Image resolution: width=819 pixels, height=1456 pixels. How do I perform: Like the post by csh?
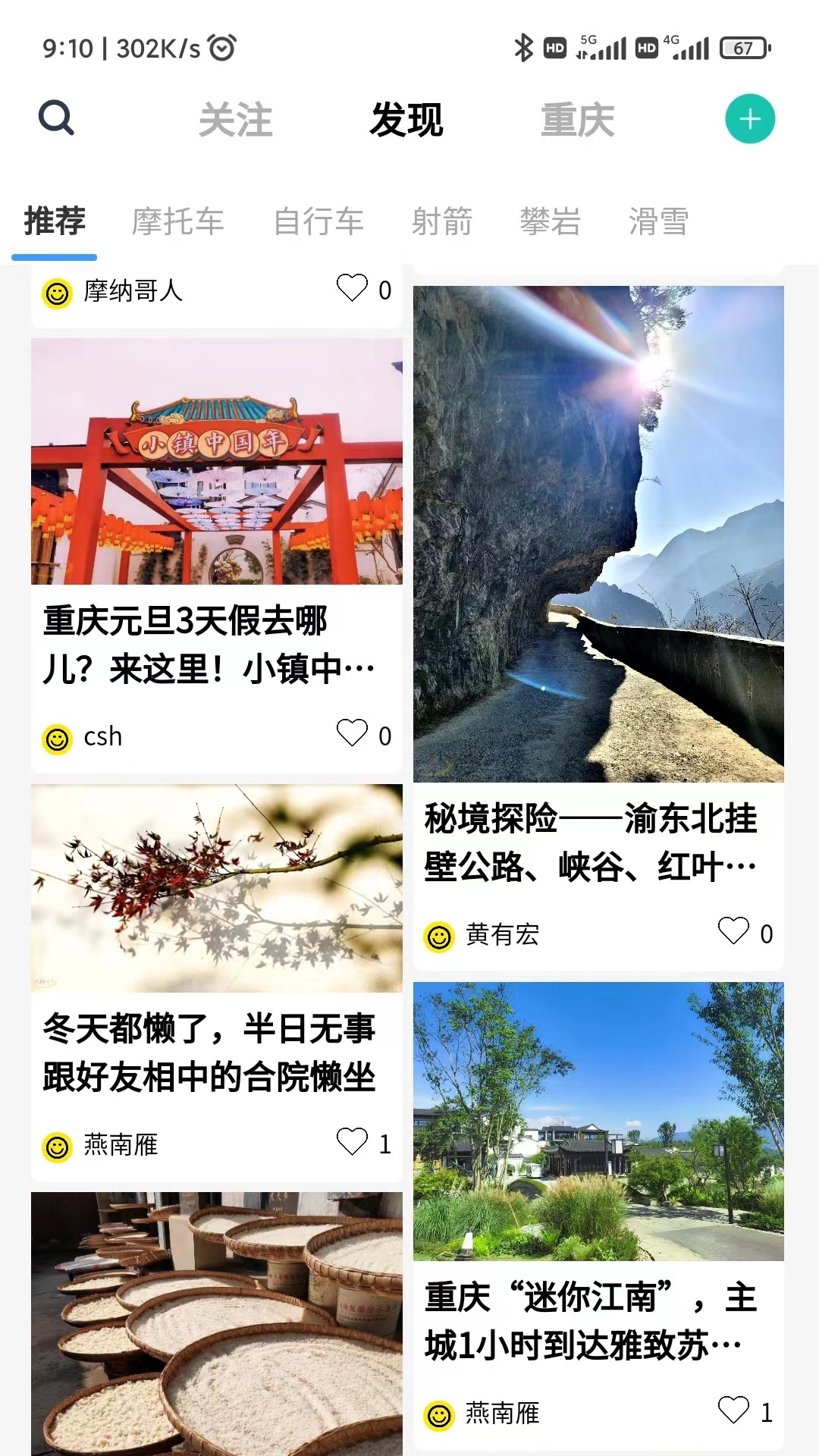pos(353,734)
